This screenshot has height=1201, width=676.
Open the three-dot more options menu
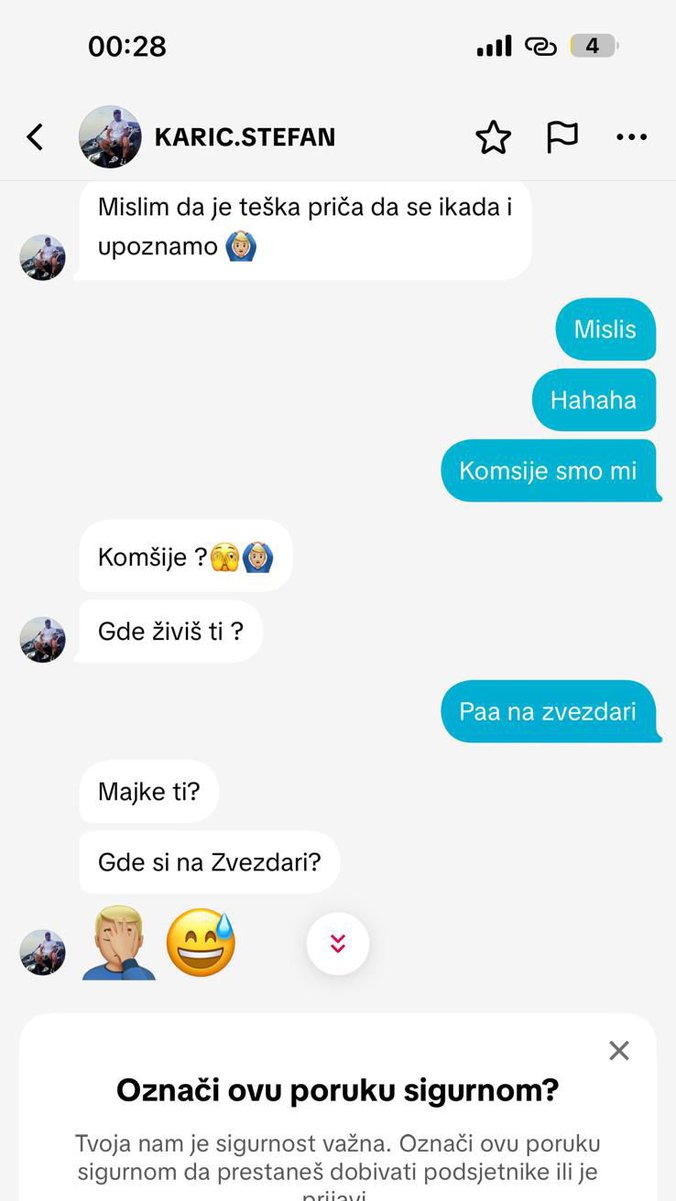(x=631, y=137)
